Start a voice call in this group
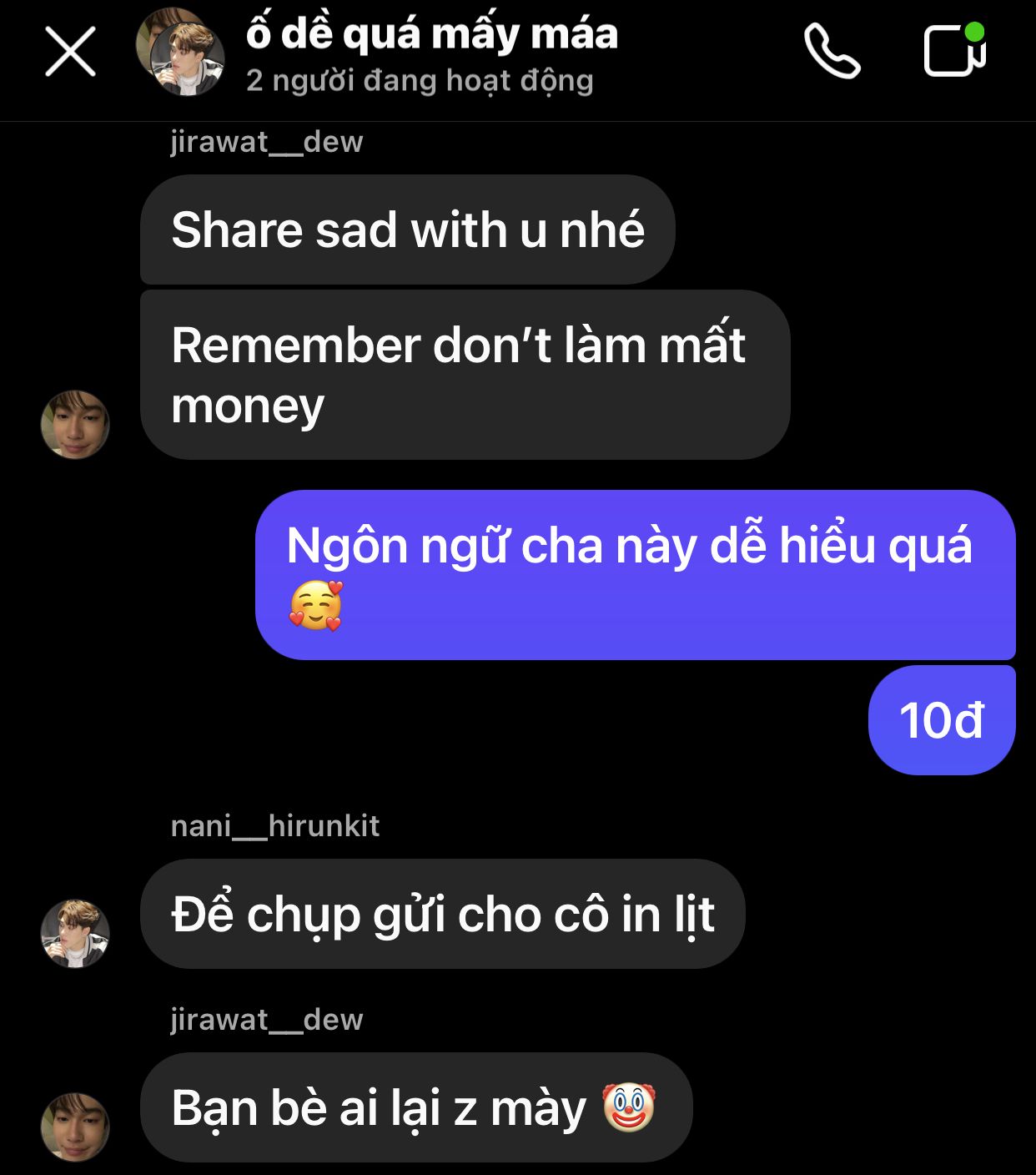 pos(831,52)
